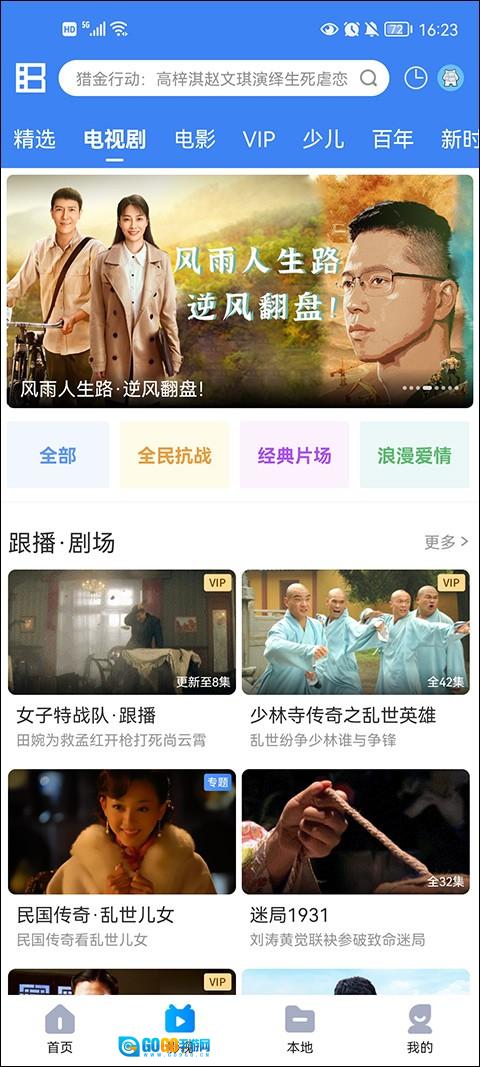The width and height of the screenshot is (480, 1067).
Task: Open 少林寺传奇之乱世英雄 video card
Action: (x=355, y=660)
